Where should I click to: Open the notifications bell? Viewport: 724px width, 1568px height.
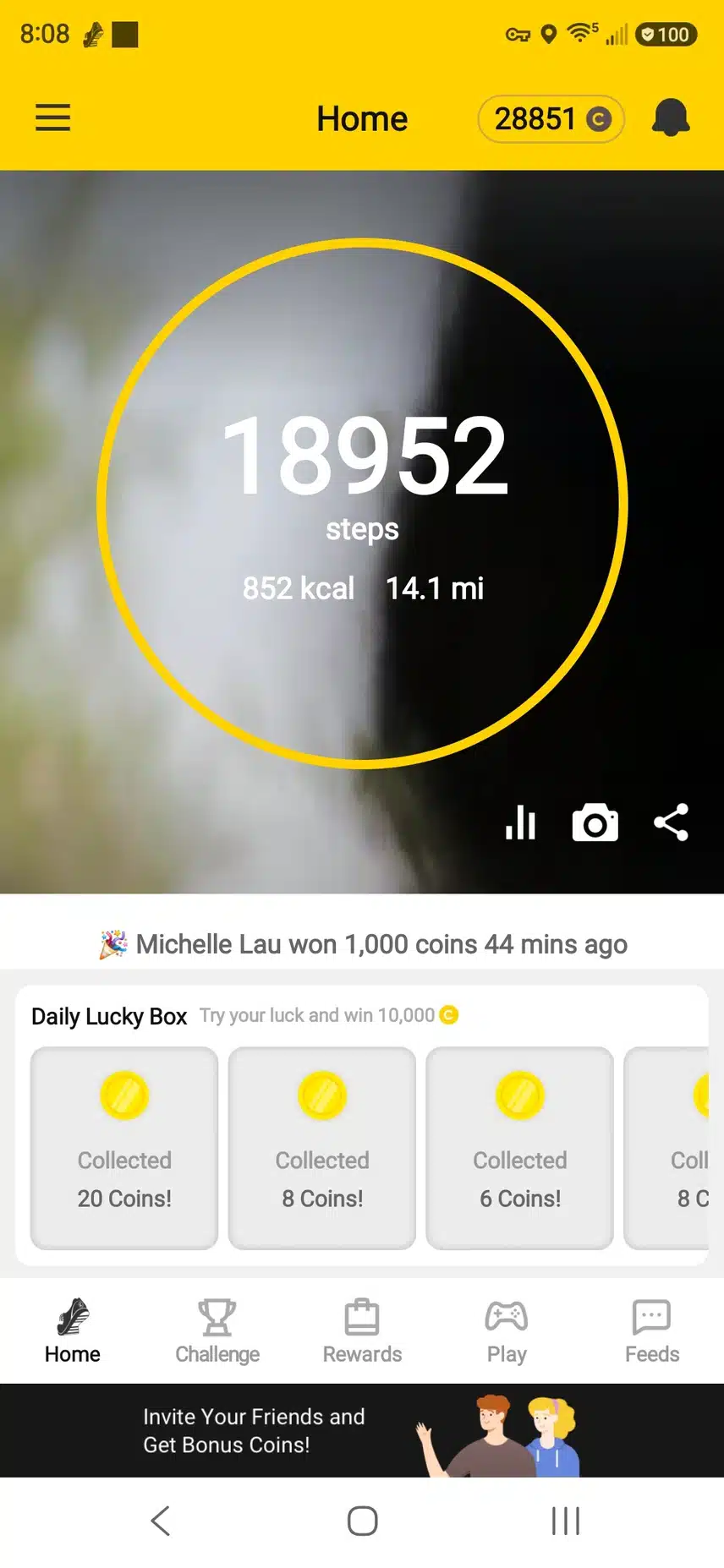[x=671, y=117]
